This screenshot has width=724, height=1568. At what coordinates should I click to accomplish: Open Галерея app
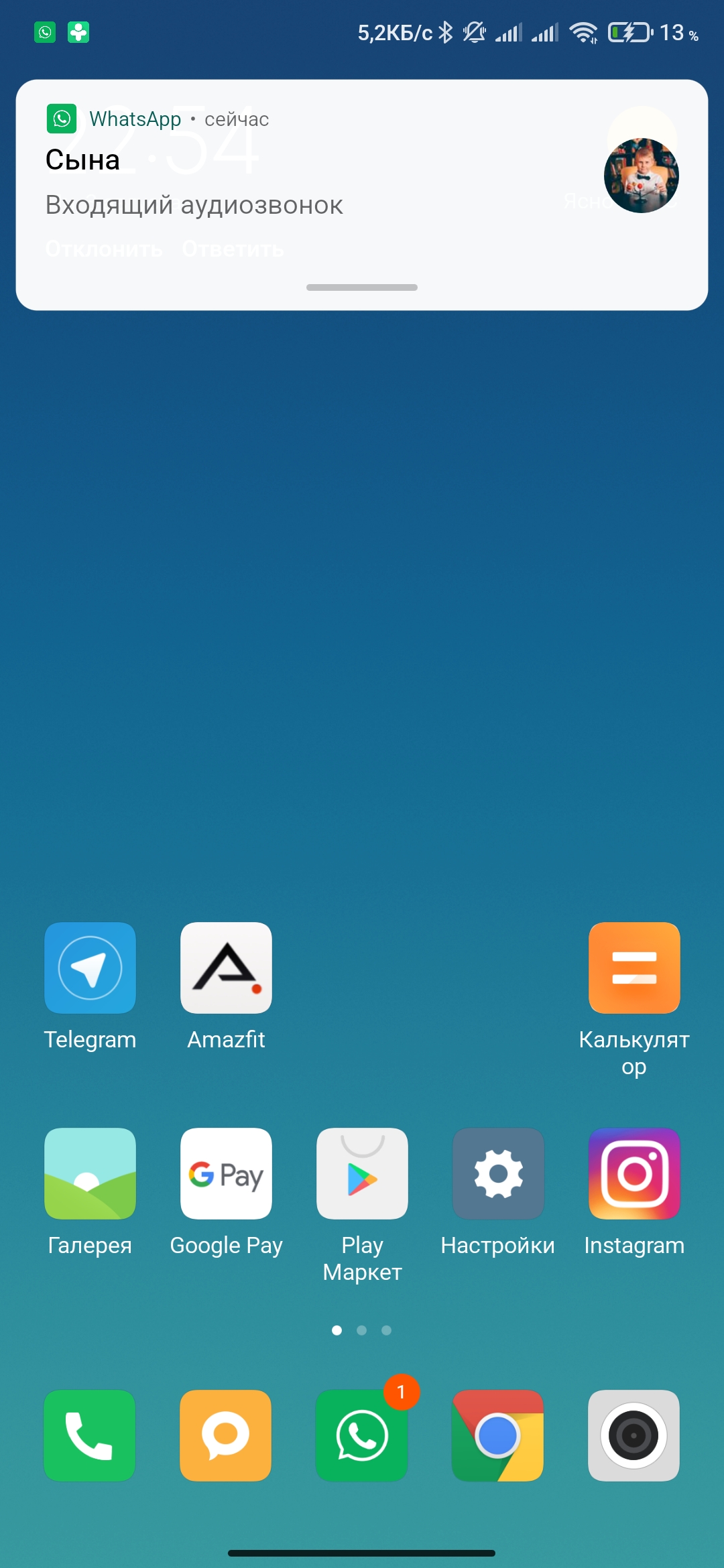90,1173
